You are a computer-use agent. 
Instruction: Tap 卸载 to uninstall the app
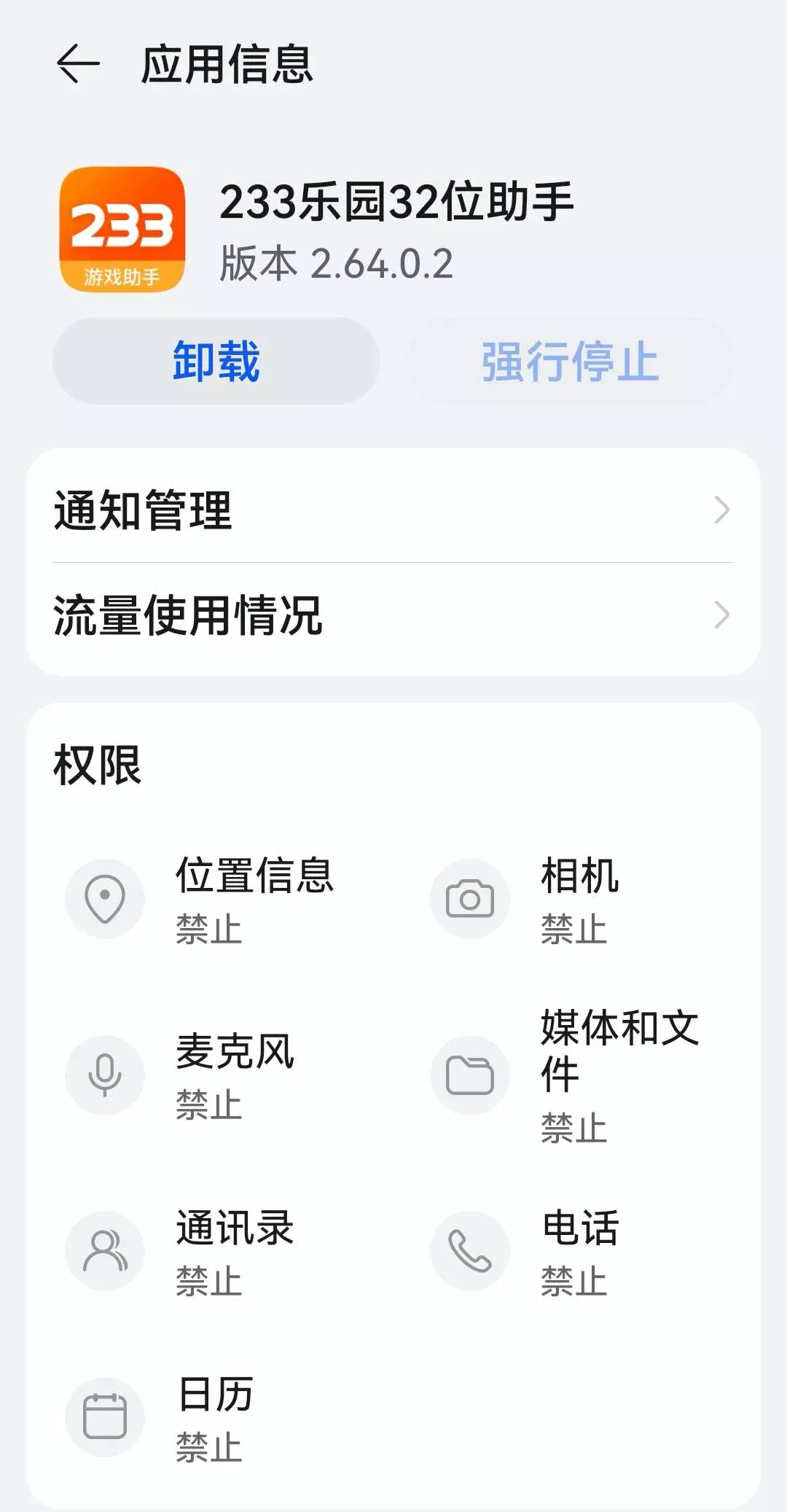(216, 361)
